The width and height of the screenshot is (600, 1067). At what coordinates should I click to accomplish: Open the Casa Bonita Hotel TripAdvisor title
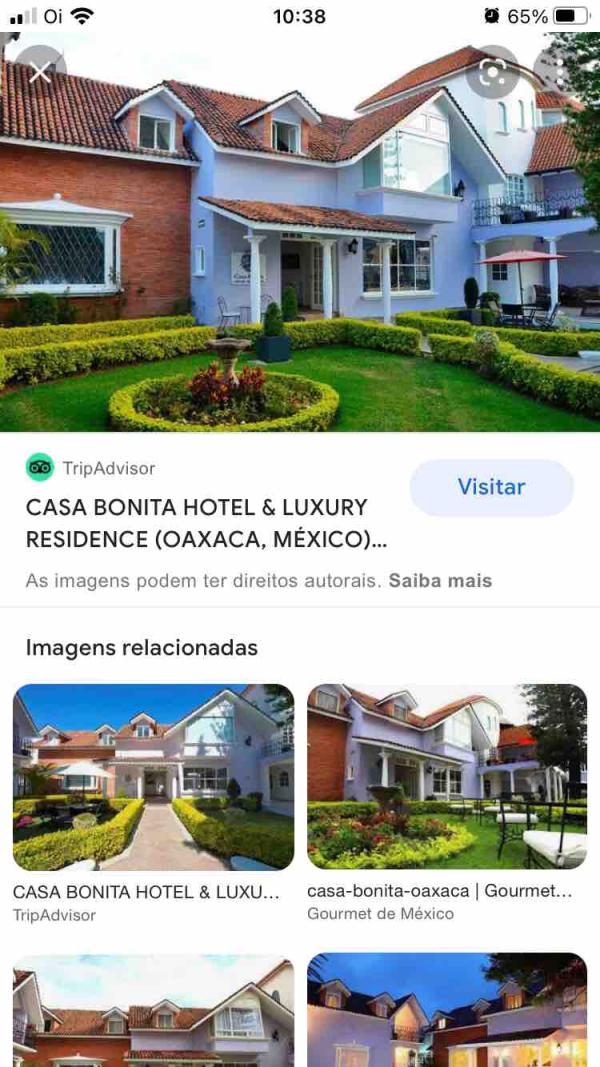[197, 523]
